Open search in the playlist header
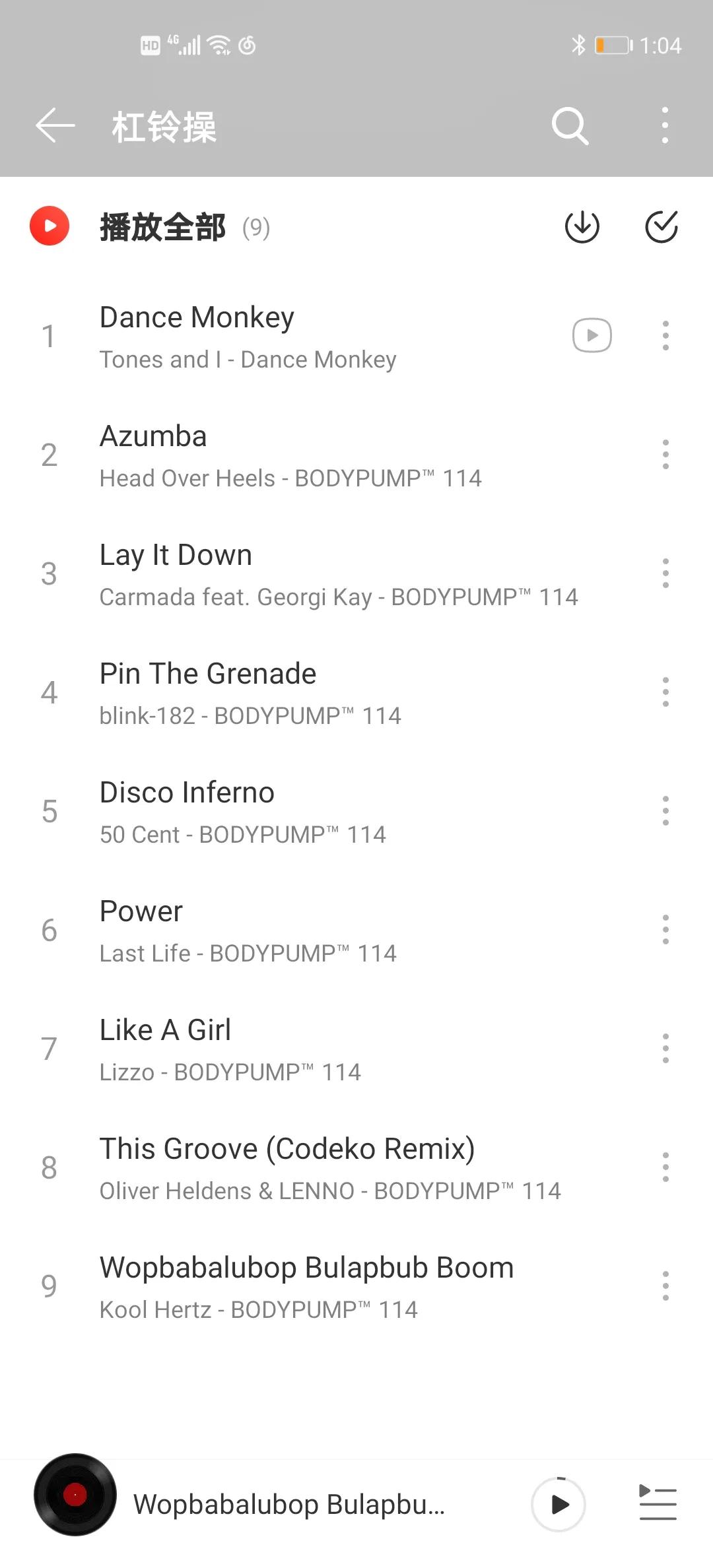 [x=570, y=125]
